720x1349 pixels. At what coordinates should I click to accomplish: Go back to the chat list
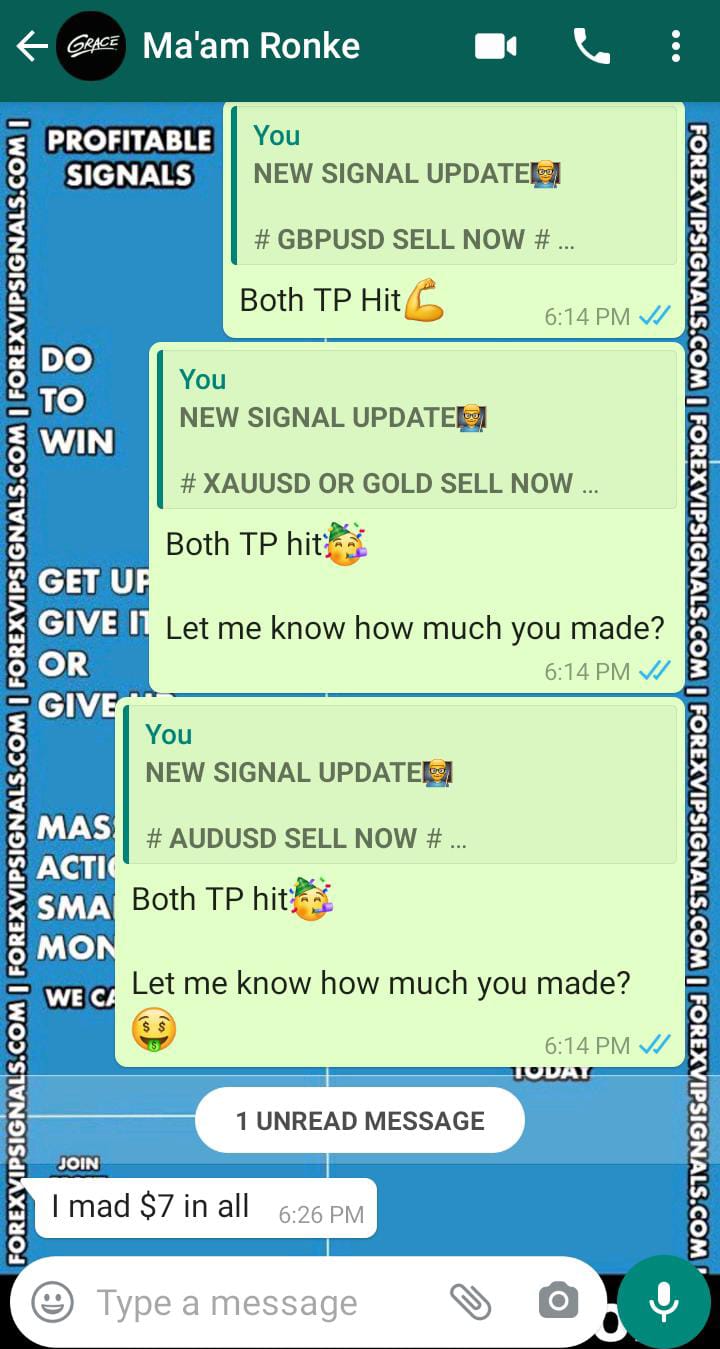tap(30, 46)
